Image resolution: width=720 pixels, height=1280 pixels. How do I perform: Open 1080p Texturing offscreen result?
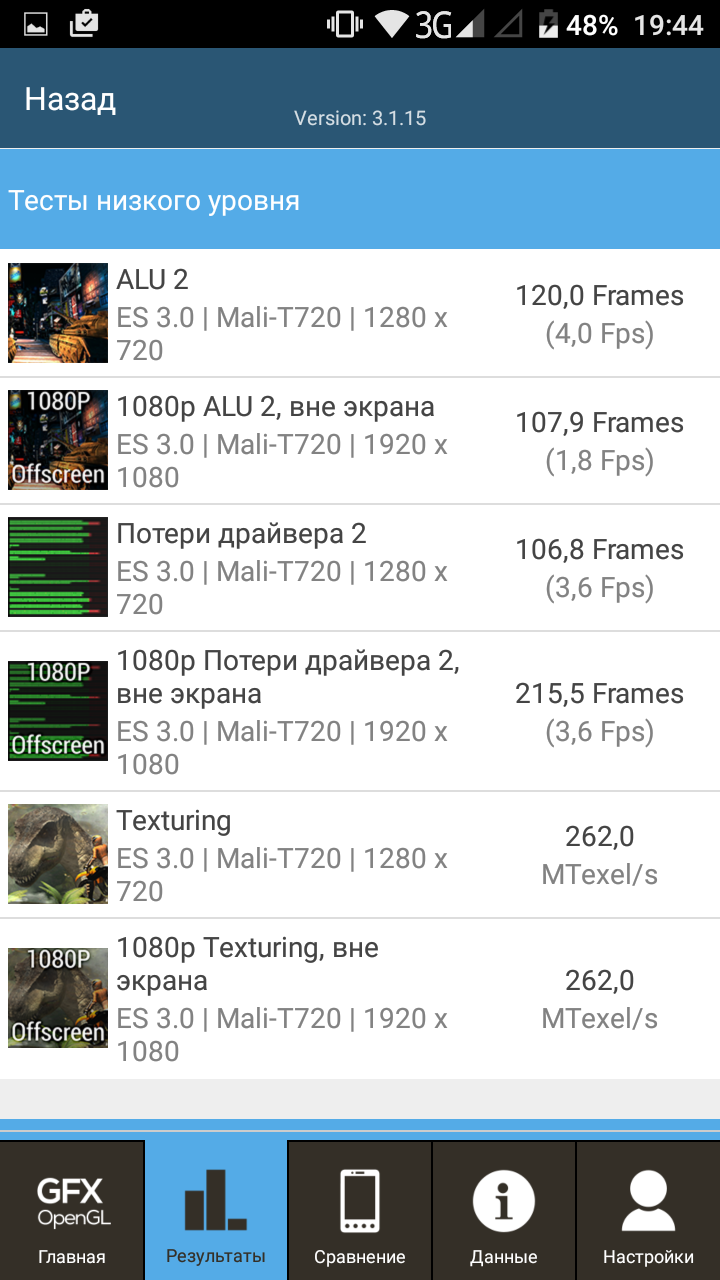360,998
